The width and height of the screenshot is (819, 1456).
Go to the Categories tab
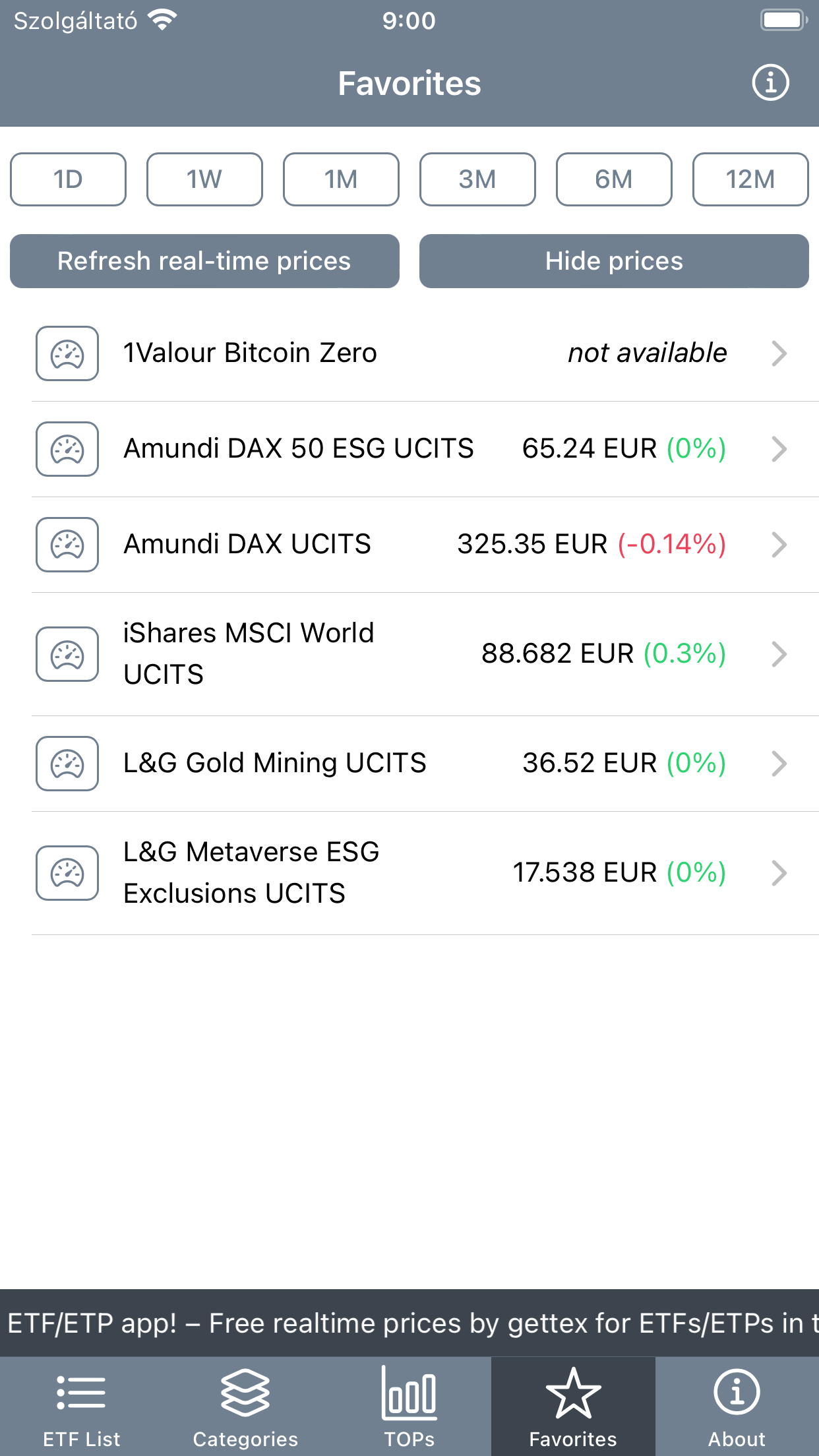point(245,1407)
